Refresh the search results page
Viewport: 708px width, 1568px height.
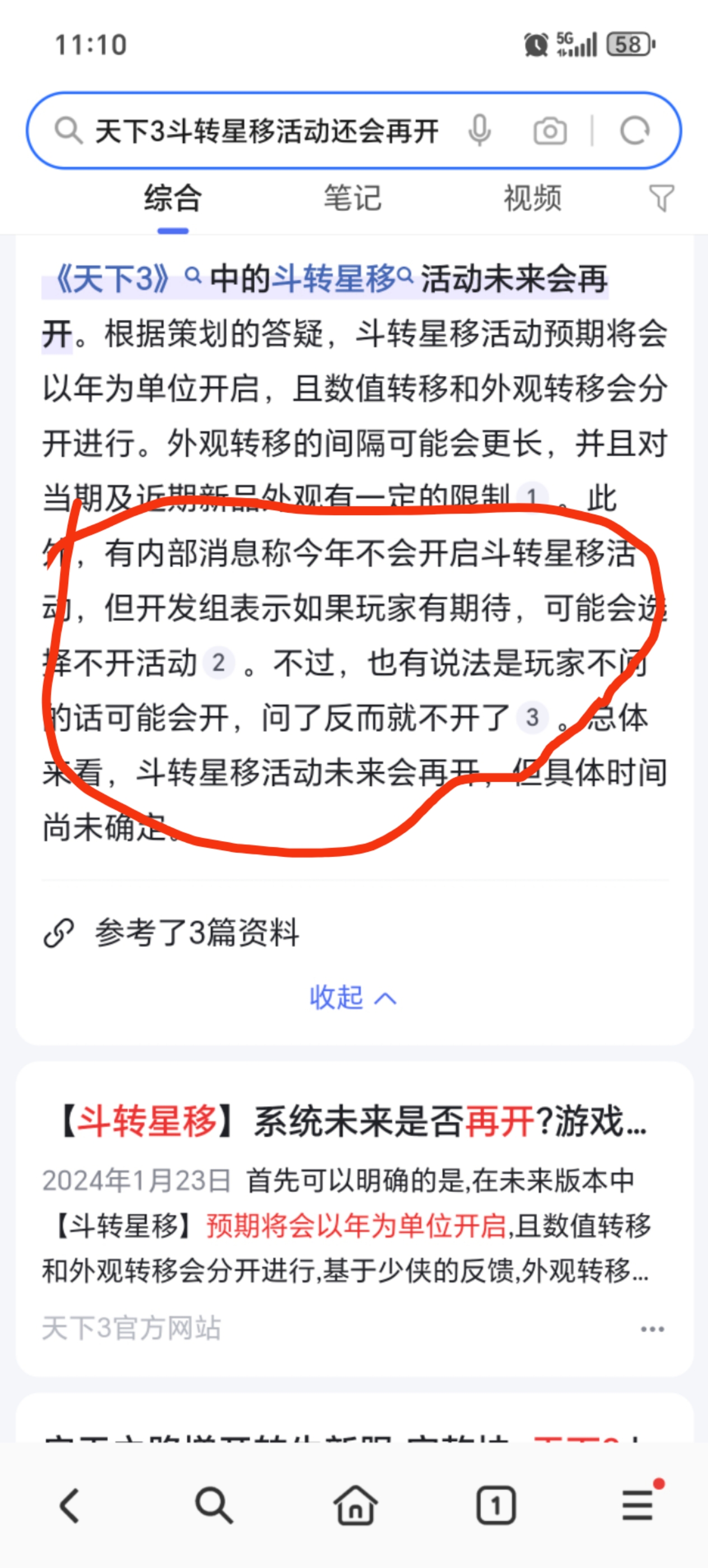point(634,130)
